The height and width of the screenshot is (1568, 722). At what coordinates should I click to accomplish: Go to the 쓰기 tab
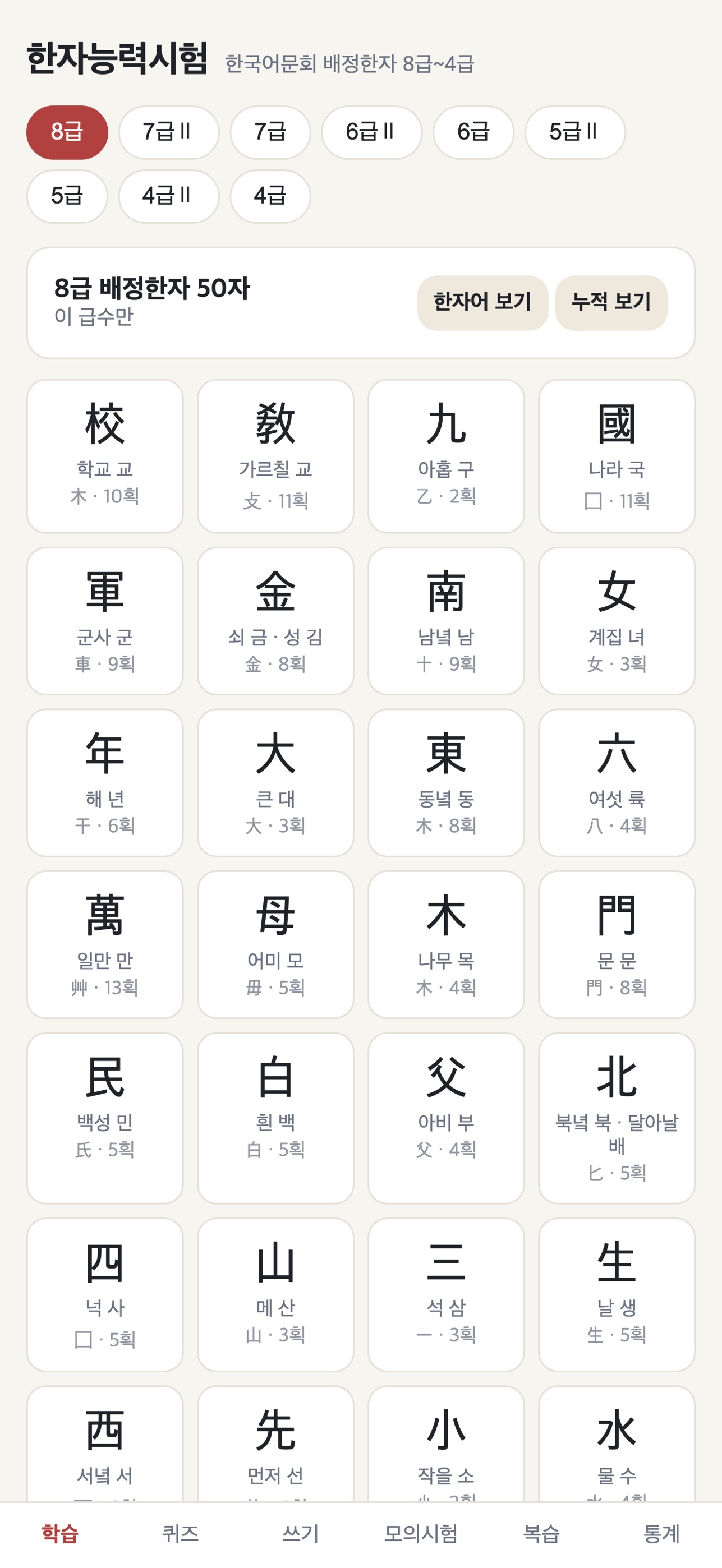coord(301,1533)
